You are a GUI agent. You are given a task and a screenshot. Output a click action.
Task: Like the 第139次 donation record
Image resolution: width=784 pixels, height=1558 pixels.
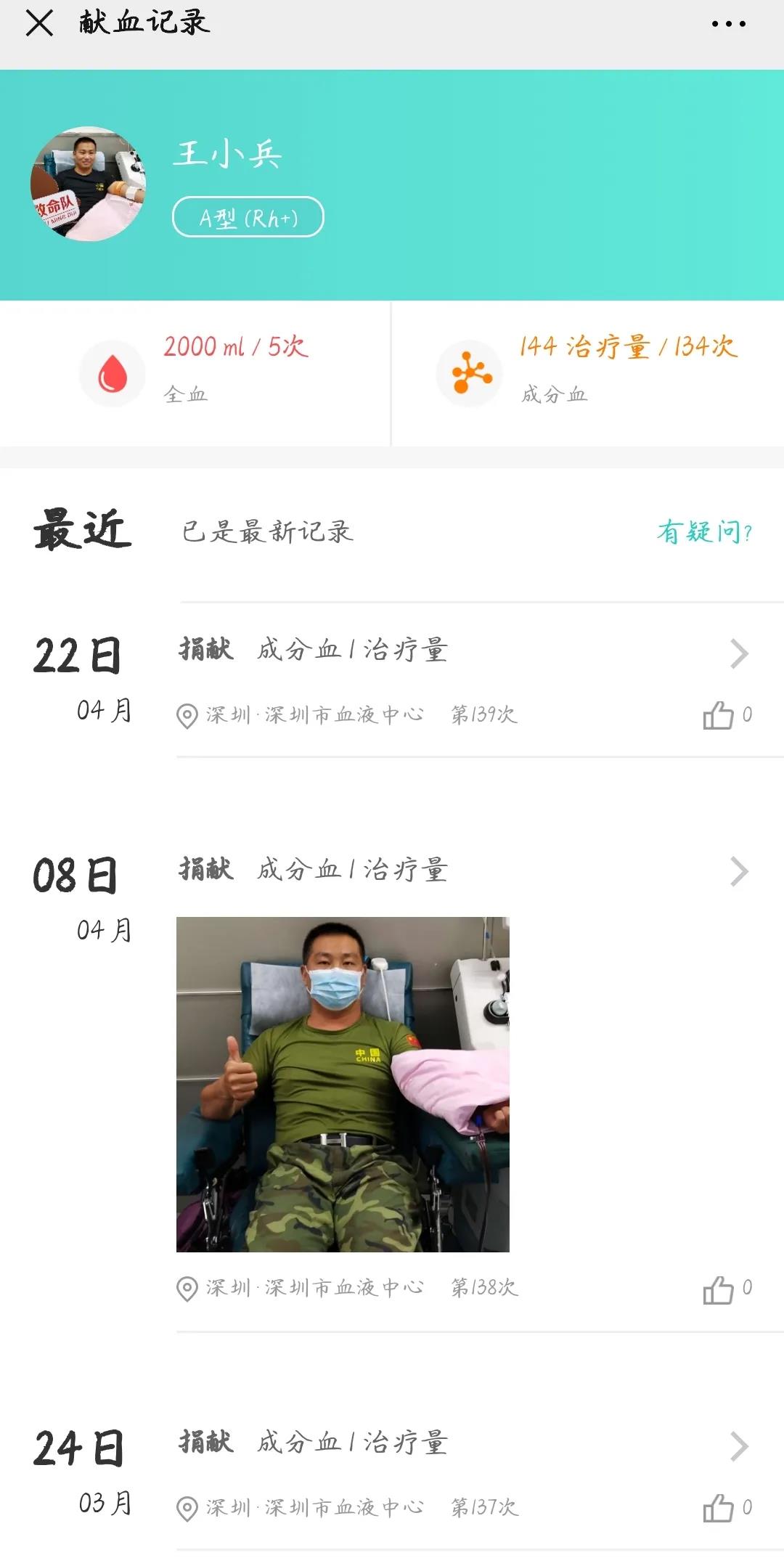coord(727,715)
